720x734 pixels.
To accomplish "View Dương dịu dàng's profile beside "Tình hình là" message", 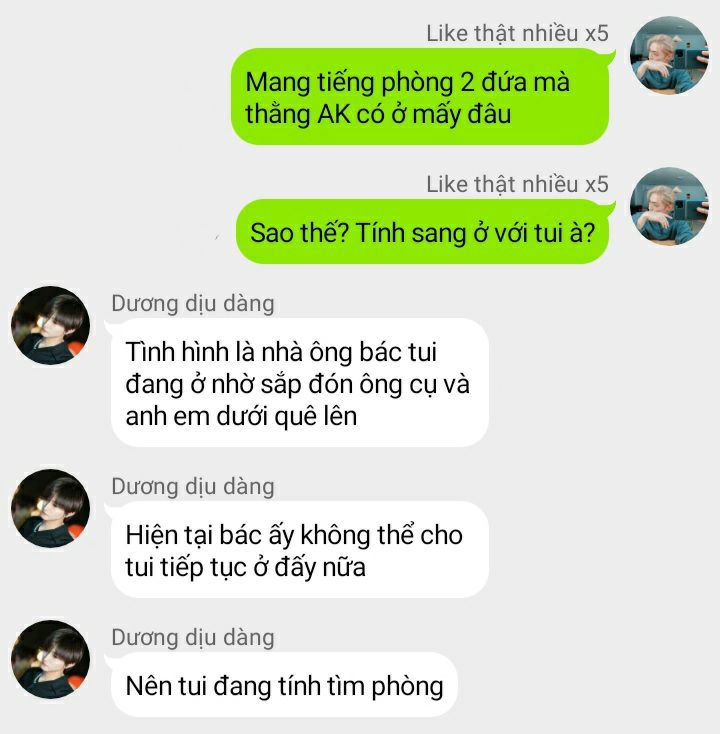I will [x=51, y=326].
